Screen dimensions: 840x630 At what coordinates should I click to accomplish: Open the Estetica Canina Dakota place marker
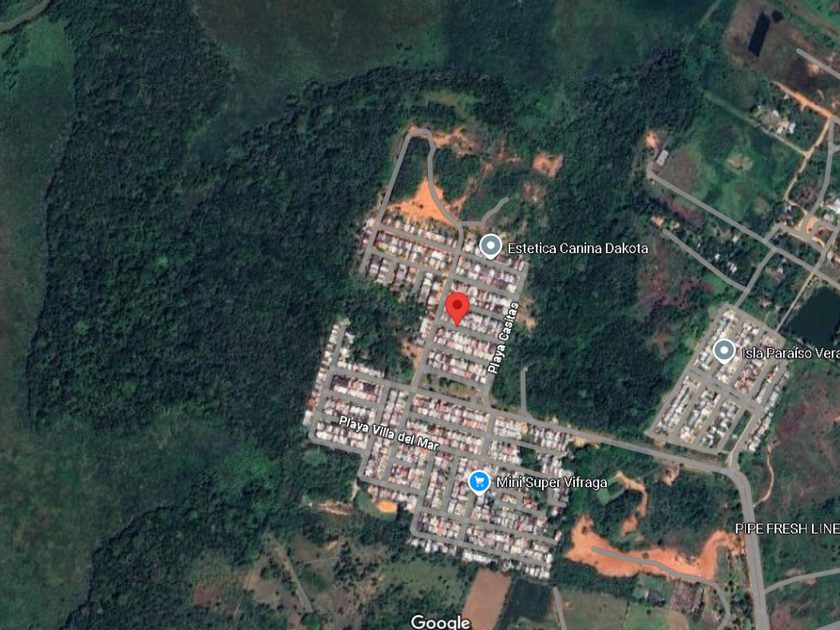[x=490, y=246]
